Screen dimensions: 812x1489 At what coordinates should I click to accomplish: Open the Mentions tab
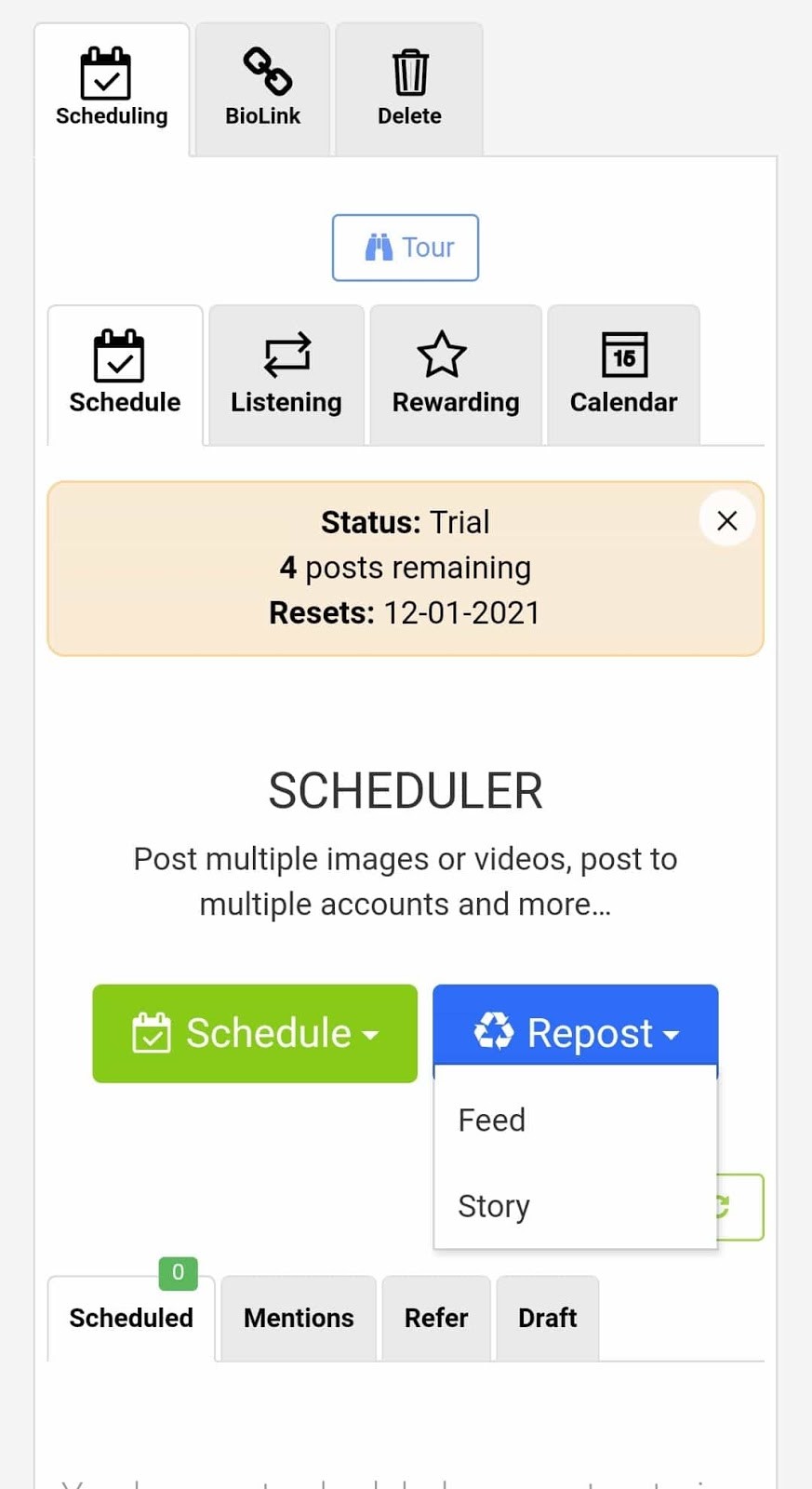click(x=299, y=1318)
